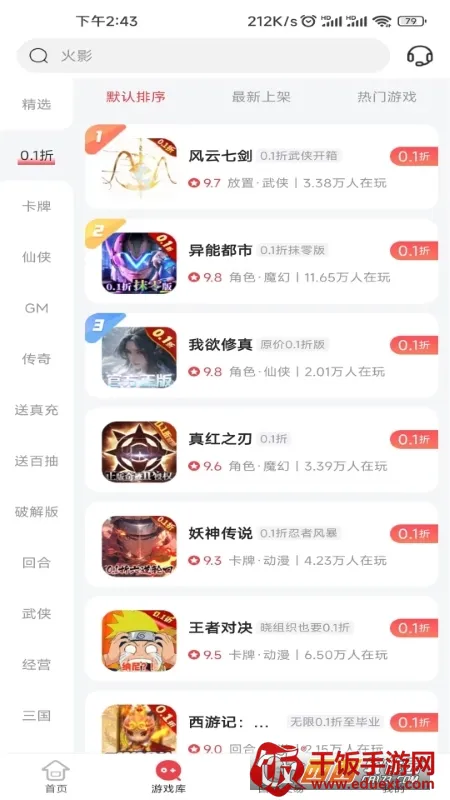This screenshot has width=450, height=800.
Task: Select the 默认排序 tab
Action: [136, 97]
